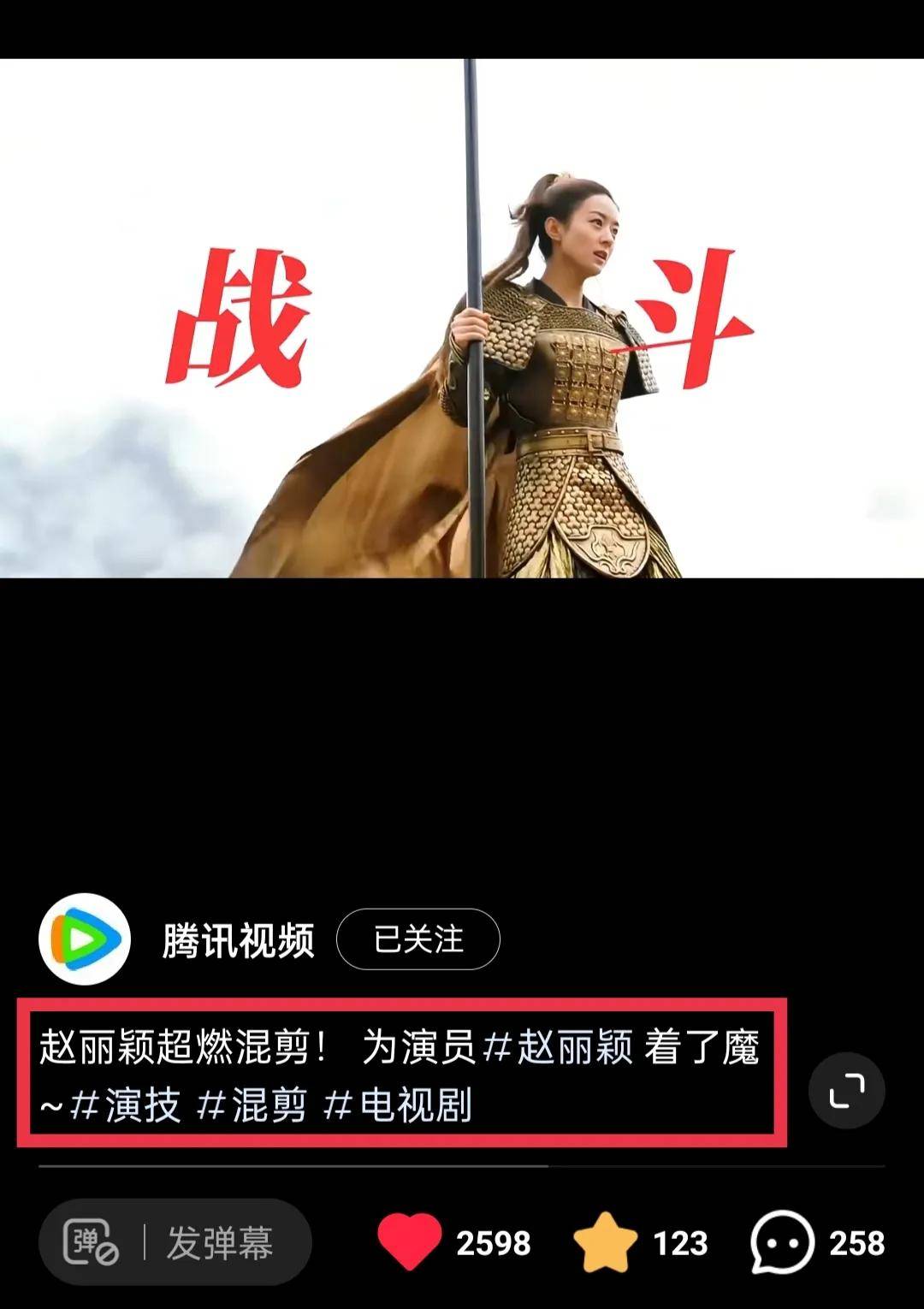
Task: Open the #电视剧 hashtag
Action: coord(398,1105)
